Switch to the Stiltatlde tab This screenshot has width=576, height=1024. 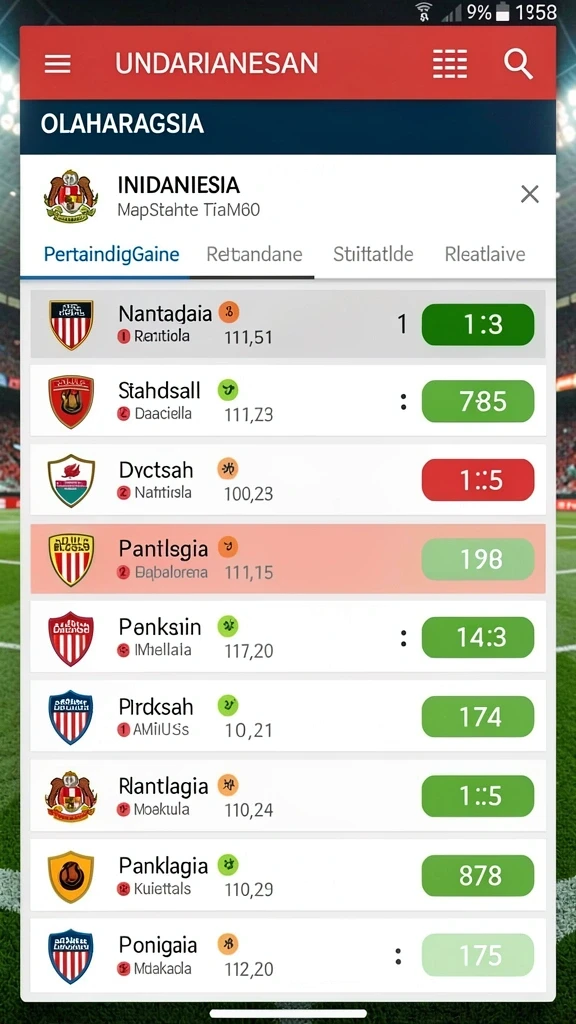pyautogui.click(x=373, y=254)
